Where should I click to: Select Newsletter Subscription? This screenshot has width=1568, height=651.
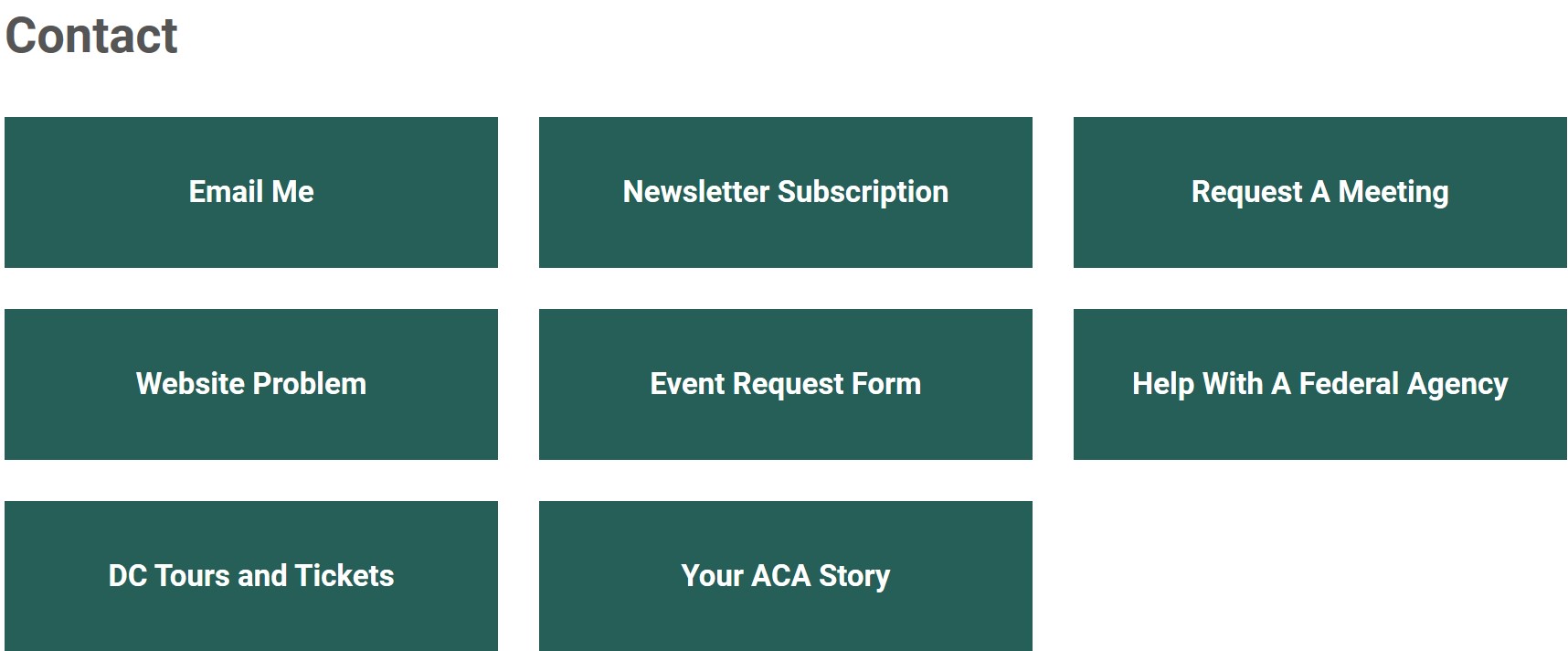pyautogui.click(x=785, y=192)
